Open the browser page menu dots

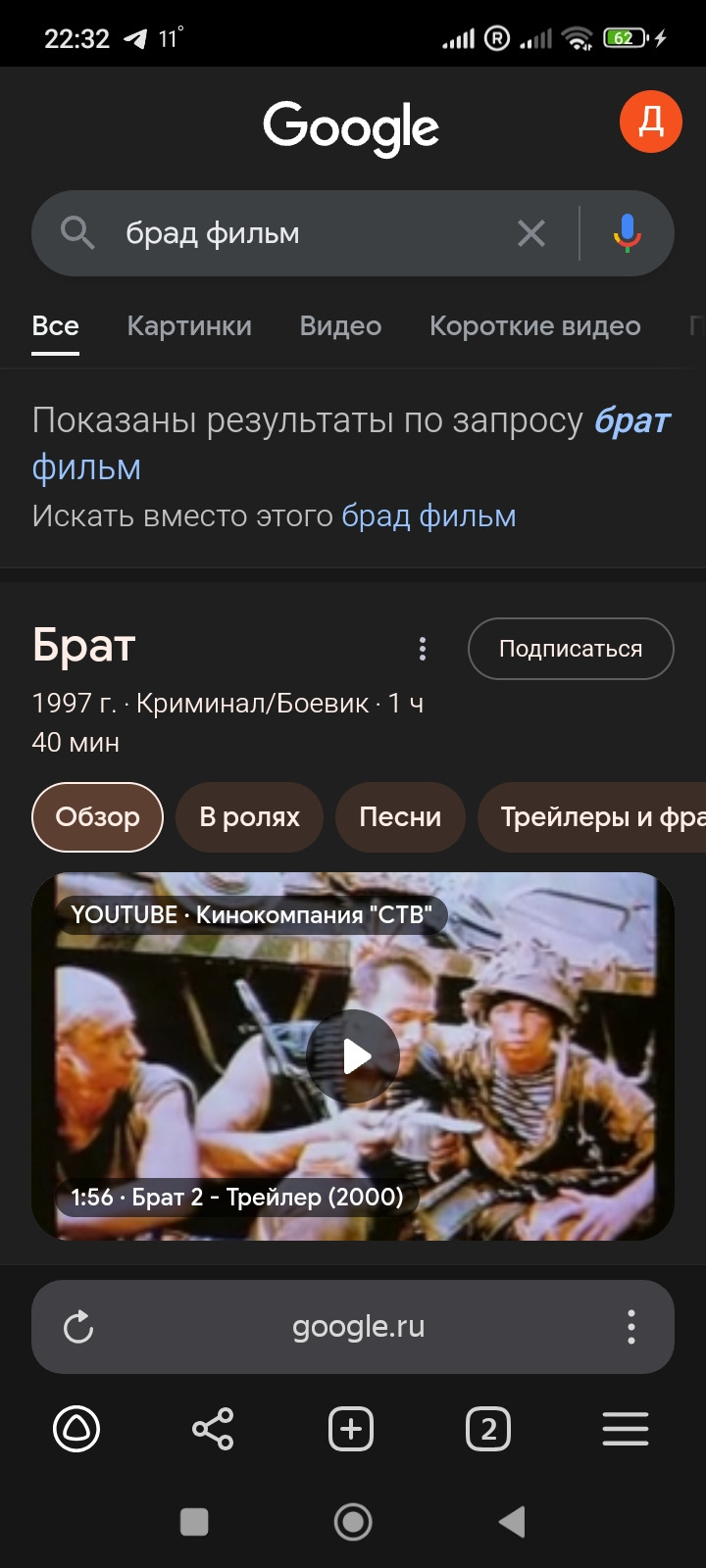click(x=631, y=1327)
